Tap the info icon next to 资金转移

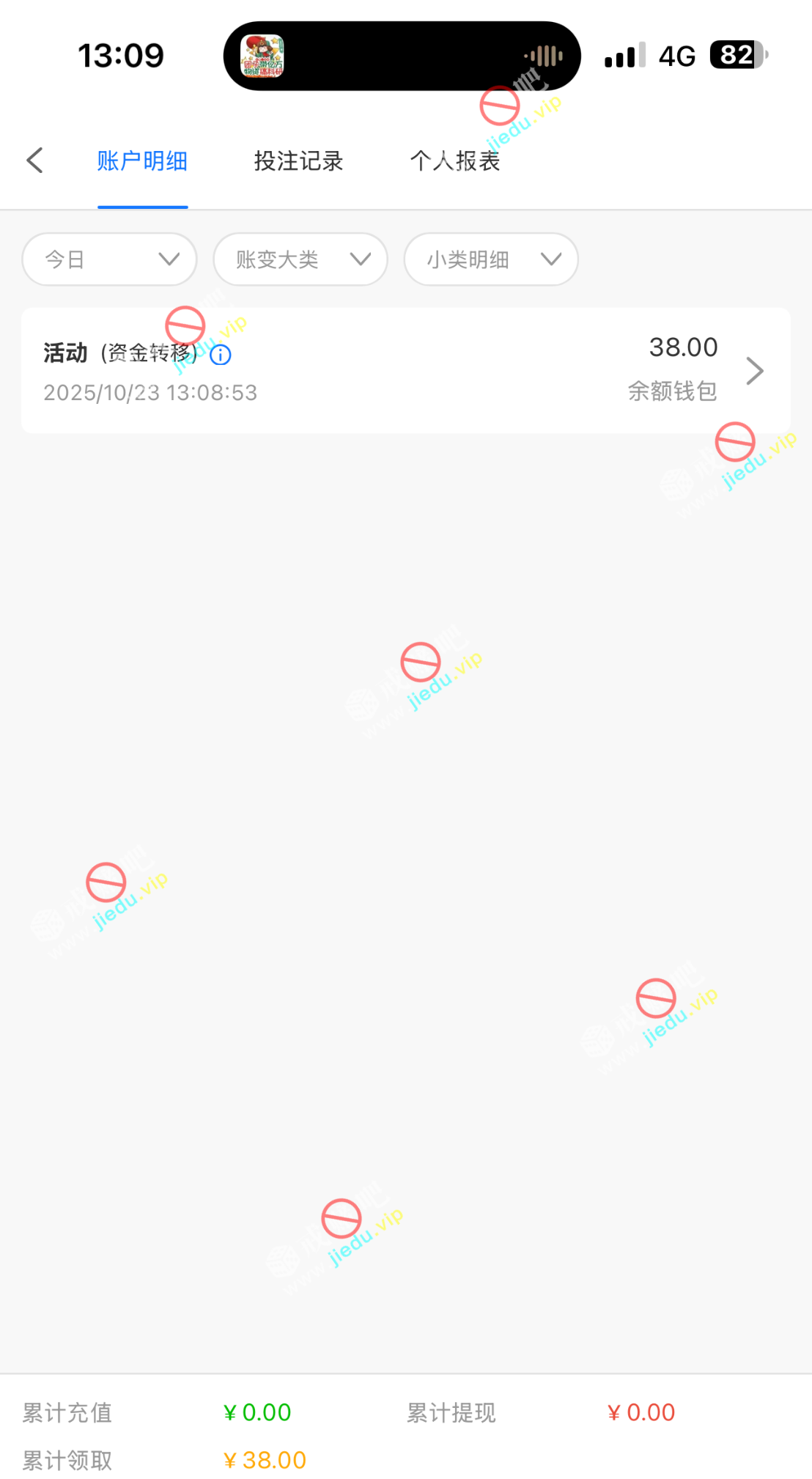221,355
